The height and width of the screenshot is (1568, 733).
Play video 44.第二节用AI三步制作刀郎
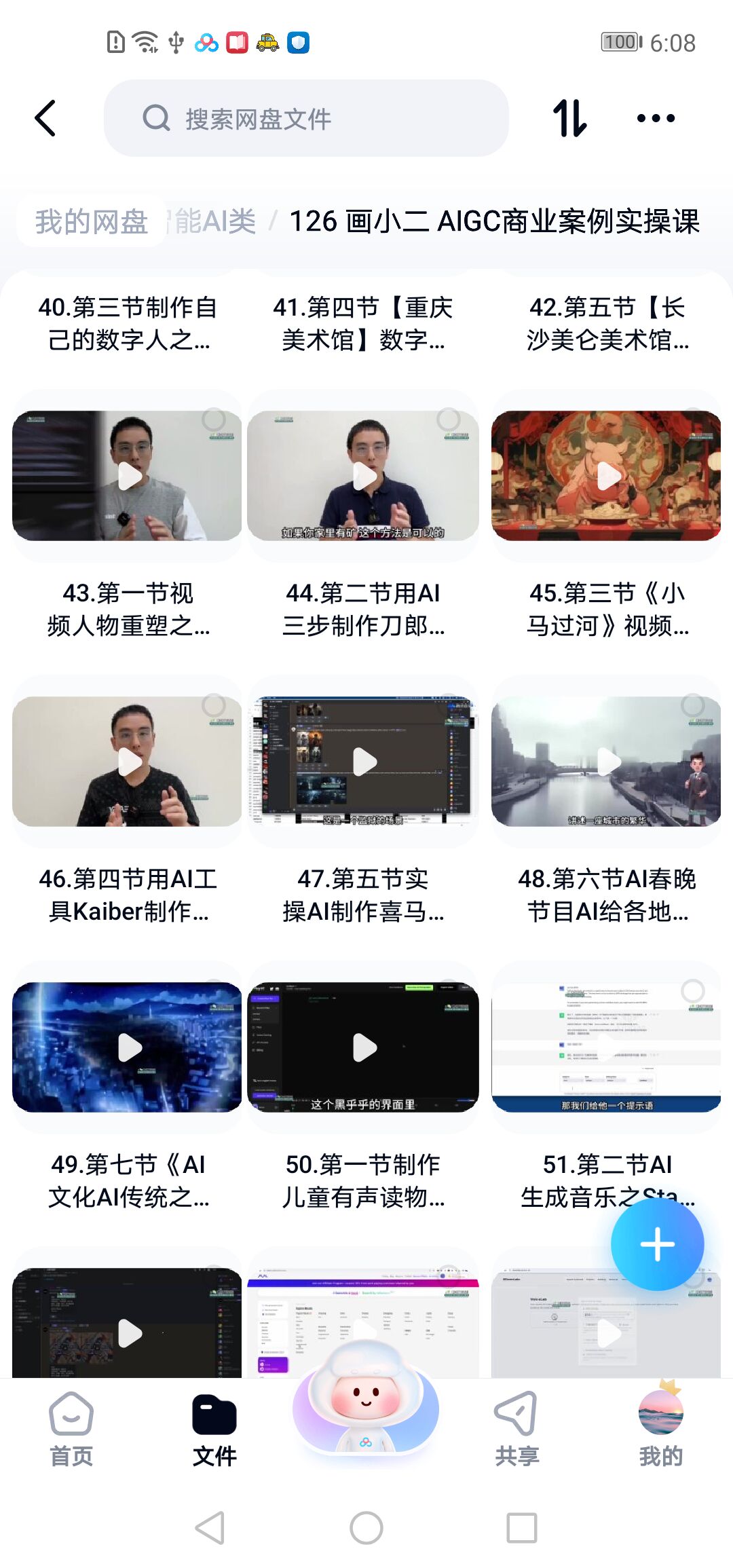coord(364,476)
